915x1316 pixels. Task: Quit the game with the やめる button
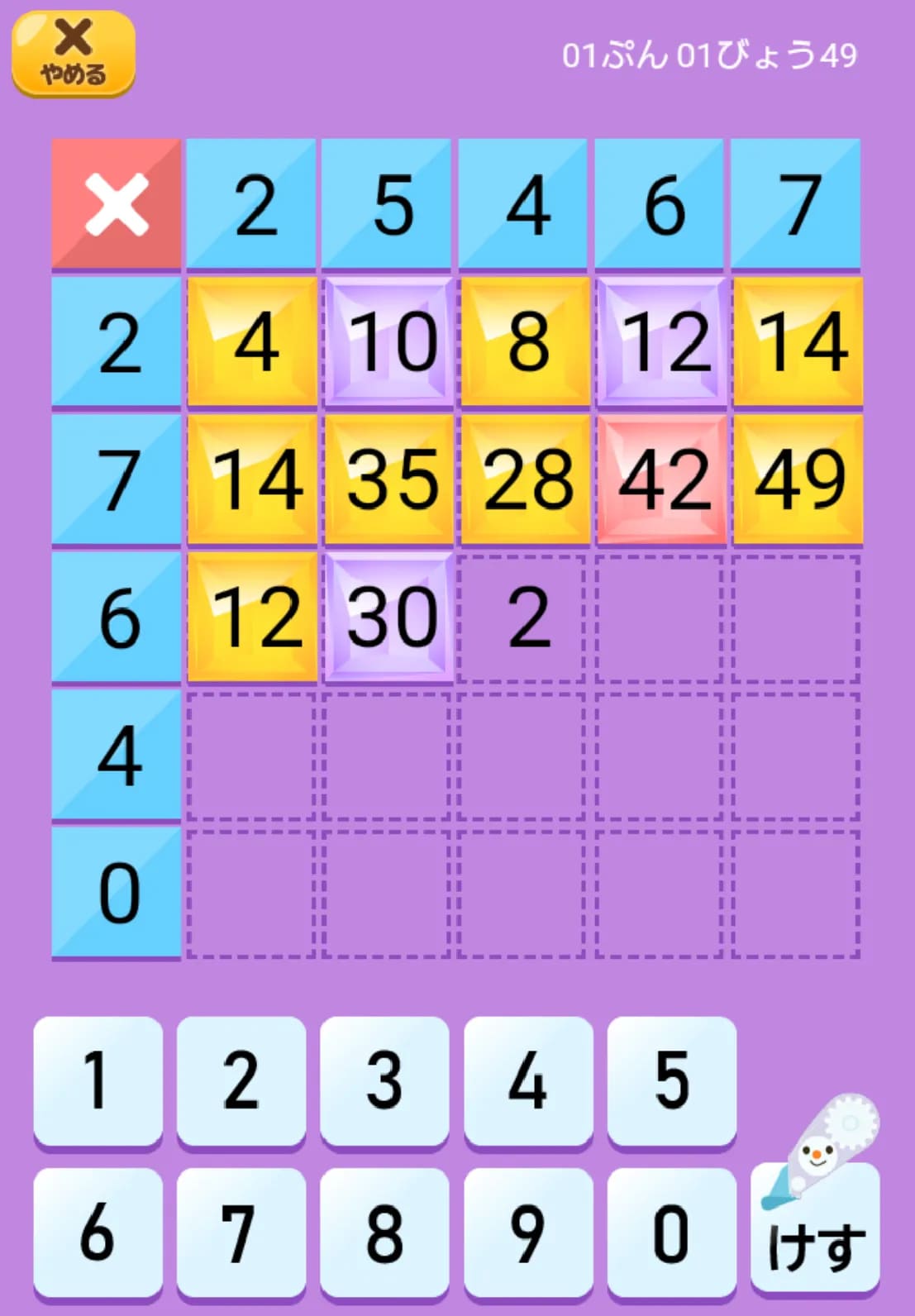point(73,54)
